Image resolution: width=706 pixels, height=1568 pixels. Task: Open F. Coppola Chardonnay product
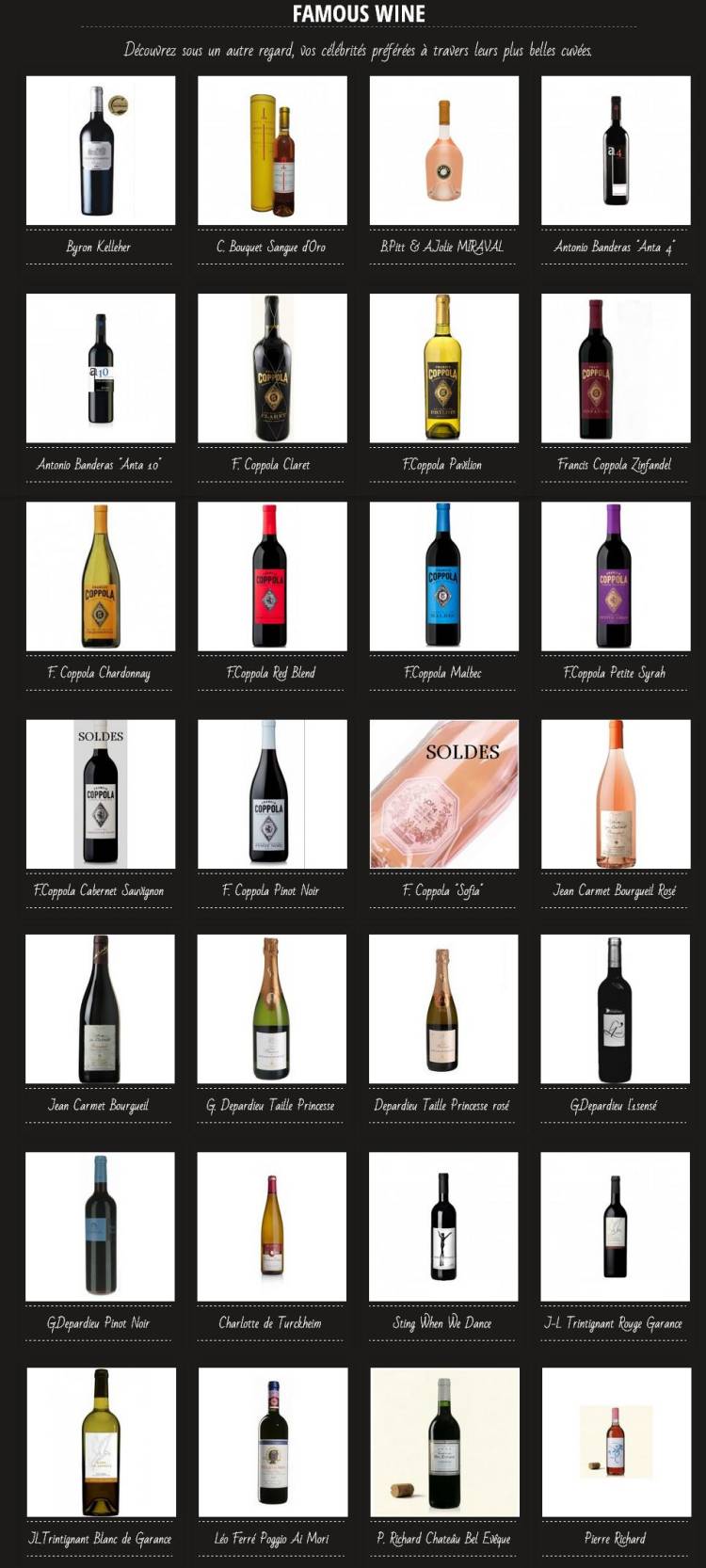tap(100, 576)
